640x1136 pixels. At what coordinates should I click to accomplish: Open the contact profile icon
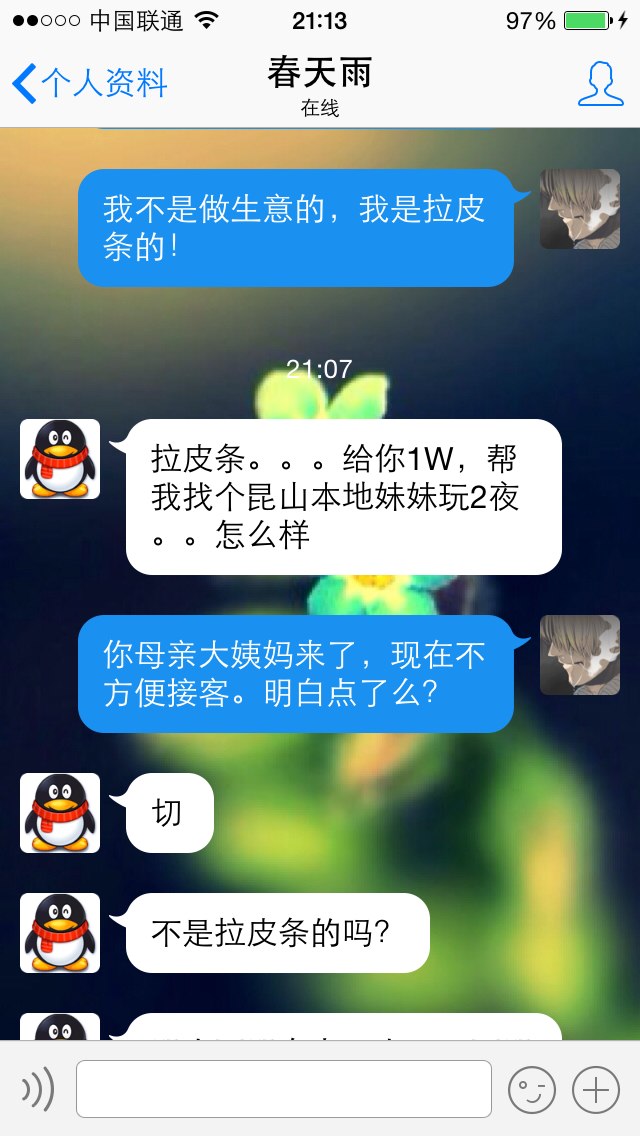tap(600, 84)
